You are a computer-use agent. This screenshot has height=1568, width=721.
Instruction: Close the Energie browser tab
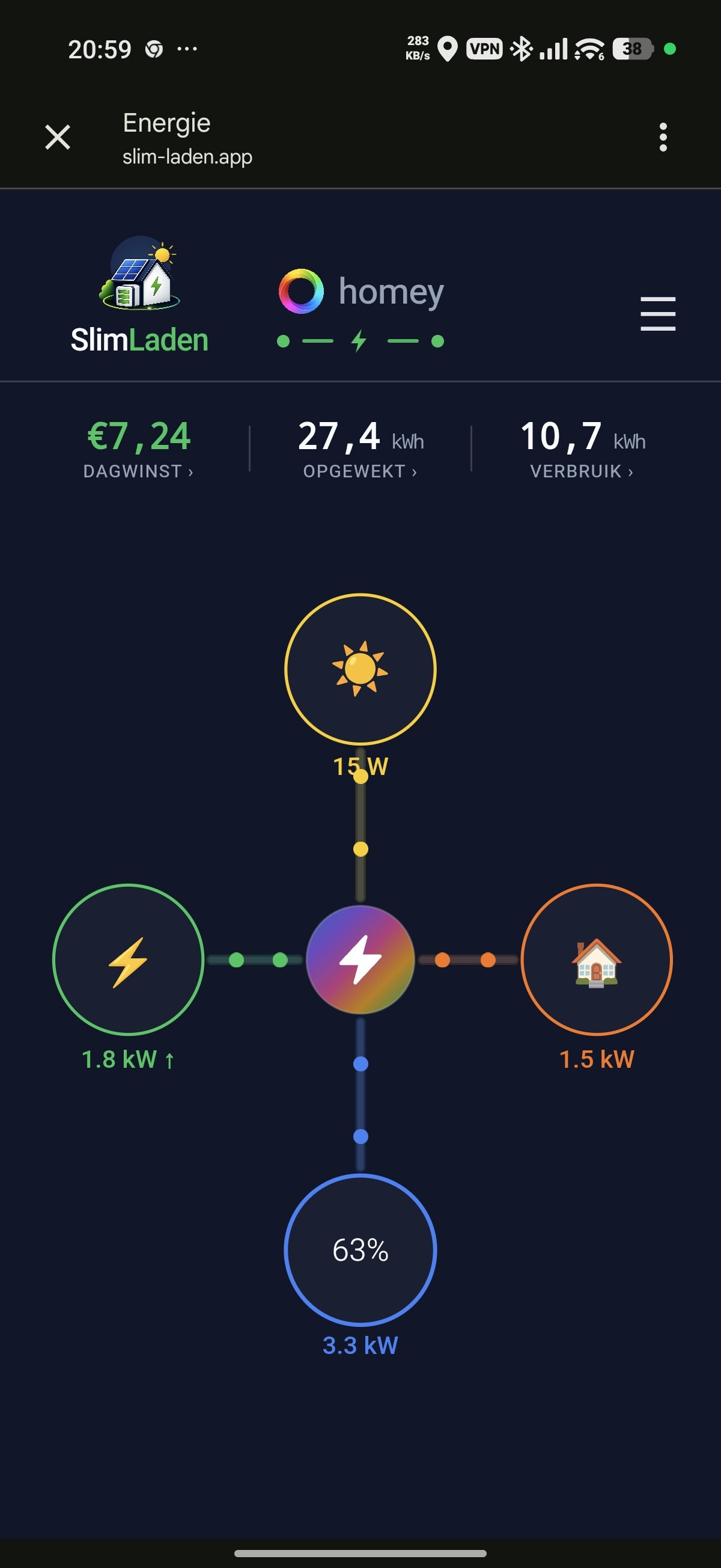point(58,137)
